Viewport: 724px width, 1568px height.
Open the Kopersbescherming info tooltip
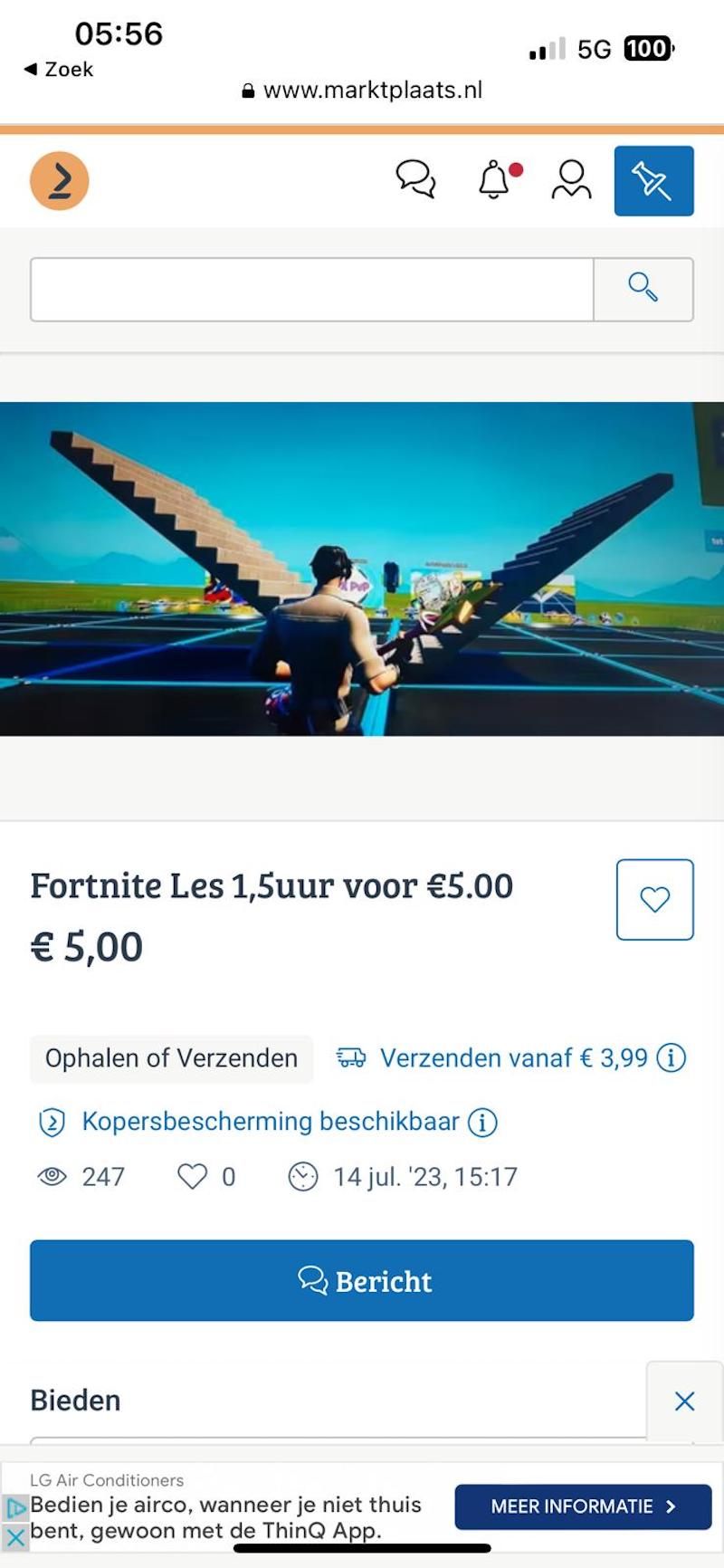pyautogui.click(x=483, y=1122)
